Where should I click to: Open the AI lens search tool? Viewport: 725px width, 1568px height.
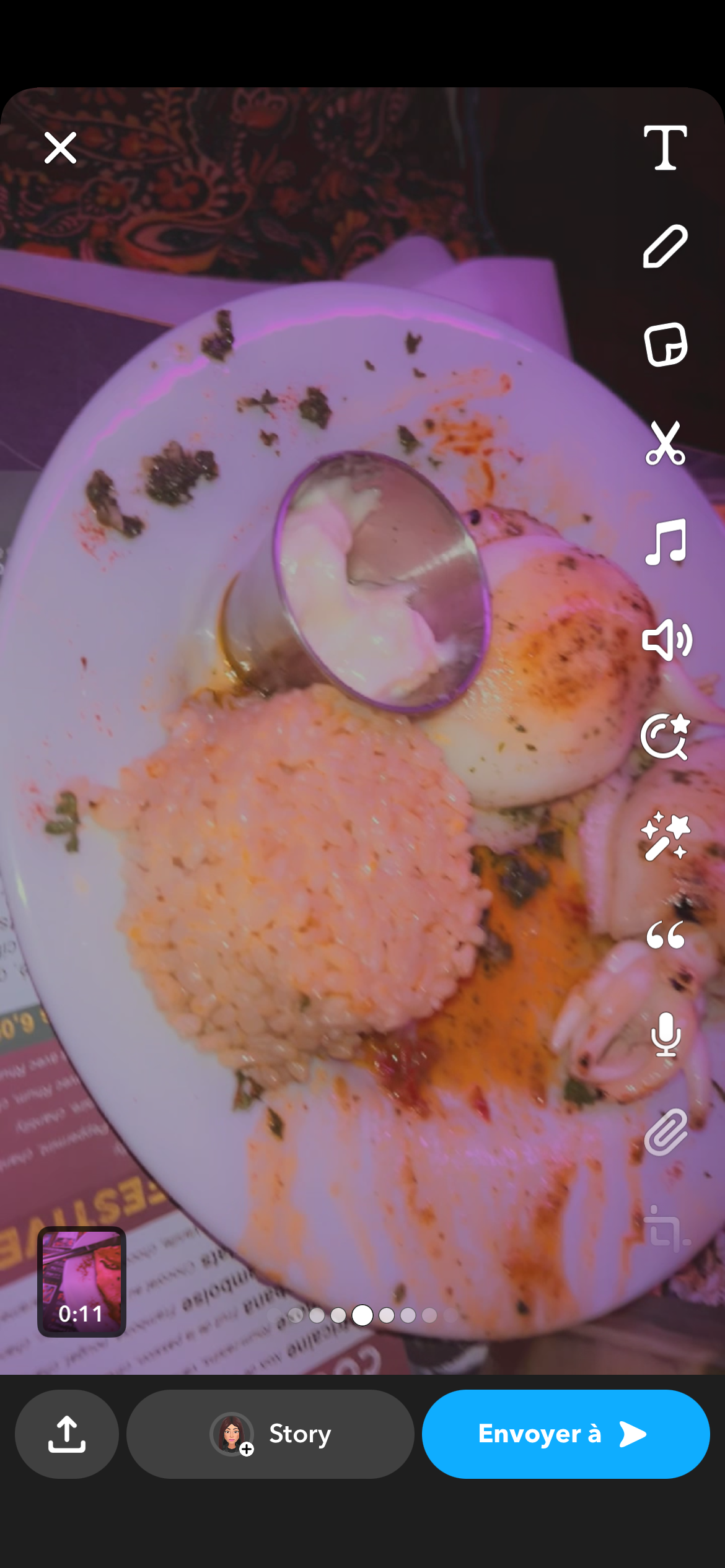coord(665,737)
